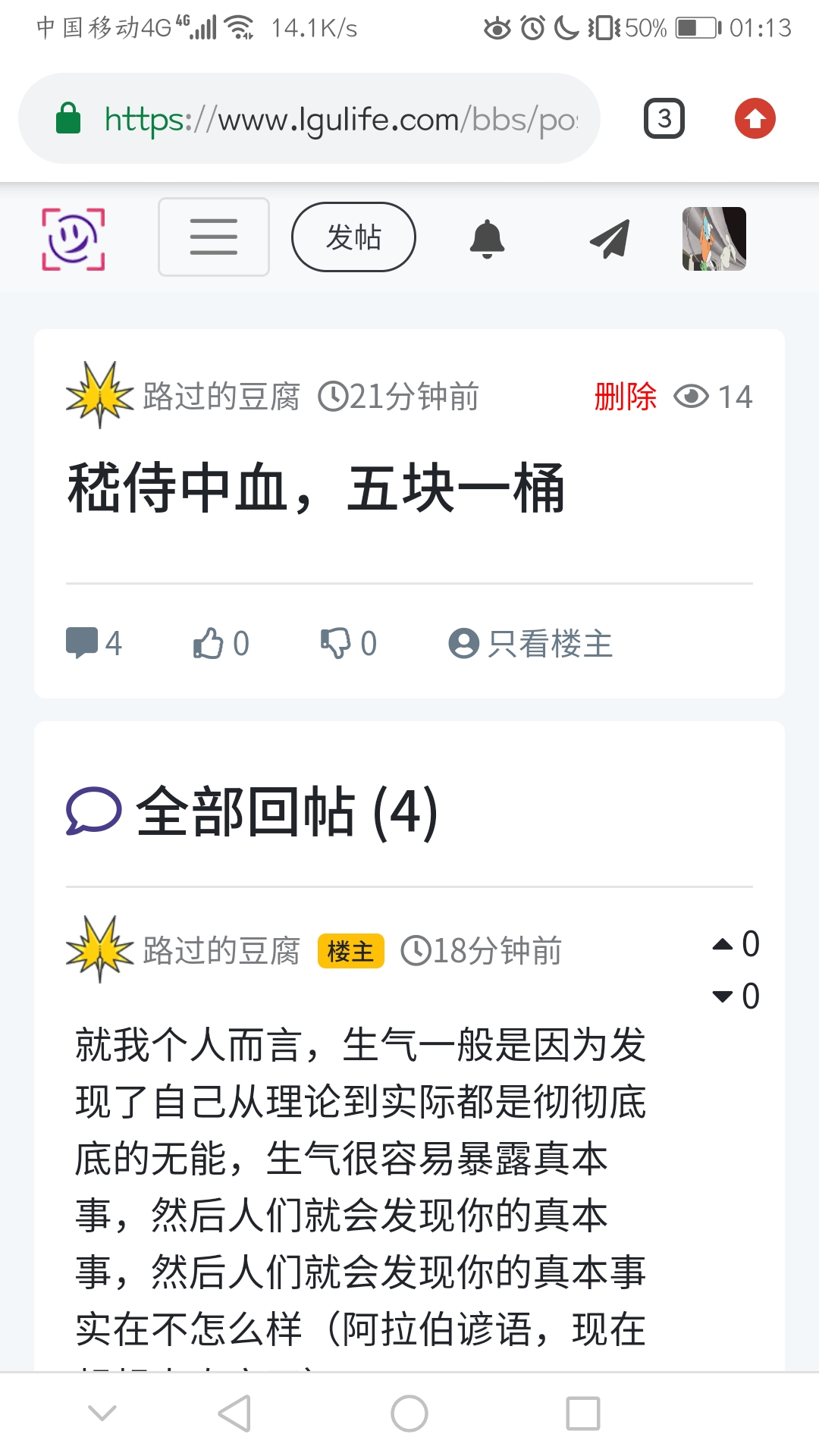This screenshot has width=819, height=1456.
Task: Show only the original poster's replies
Action: (x=531, y=644)
